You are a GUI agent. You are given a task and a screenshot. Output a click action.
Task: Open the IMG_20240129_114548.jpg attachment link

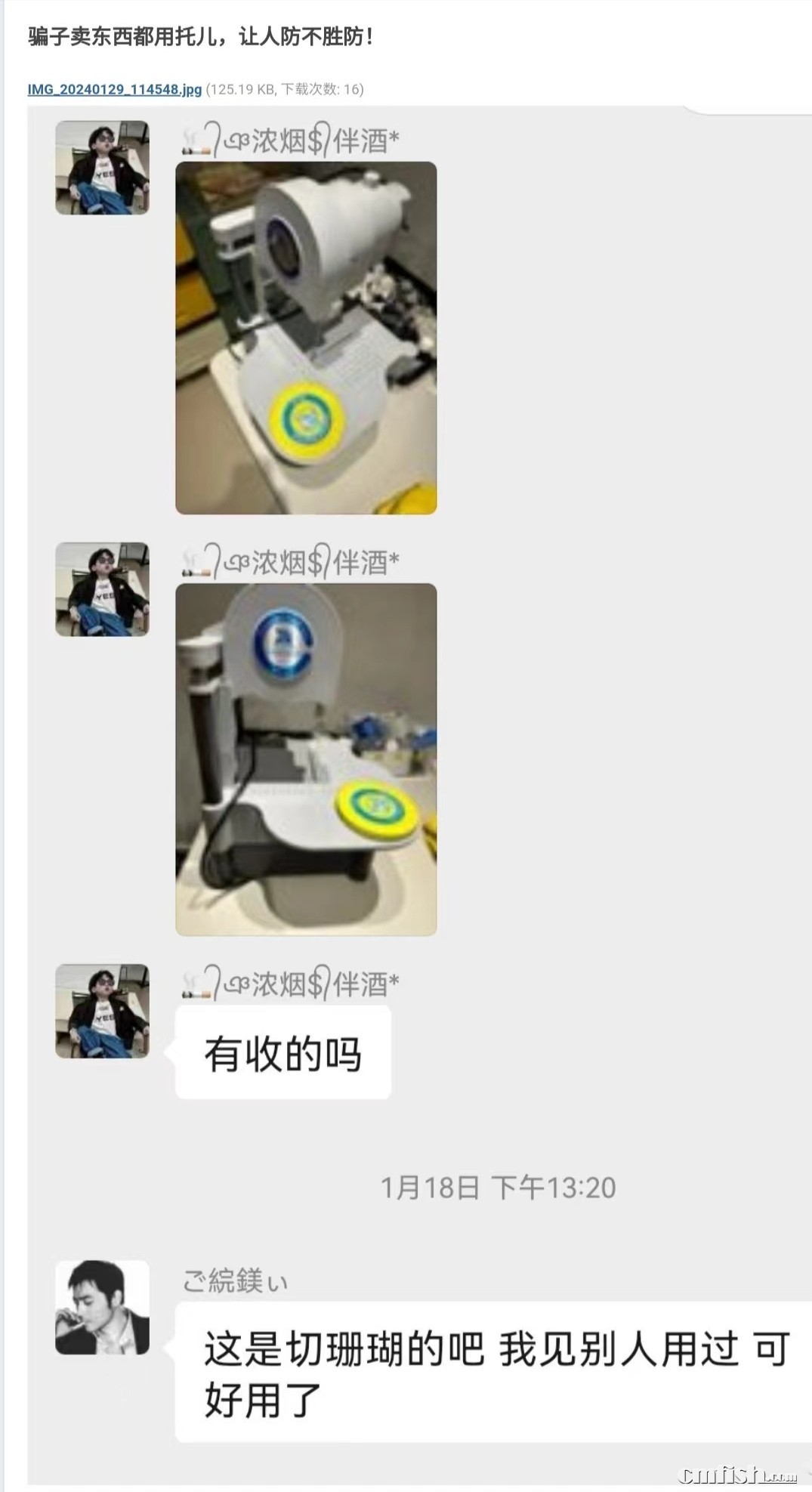click(x=114, y=89)
